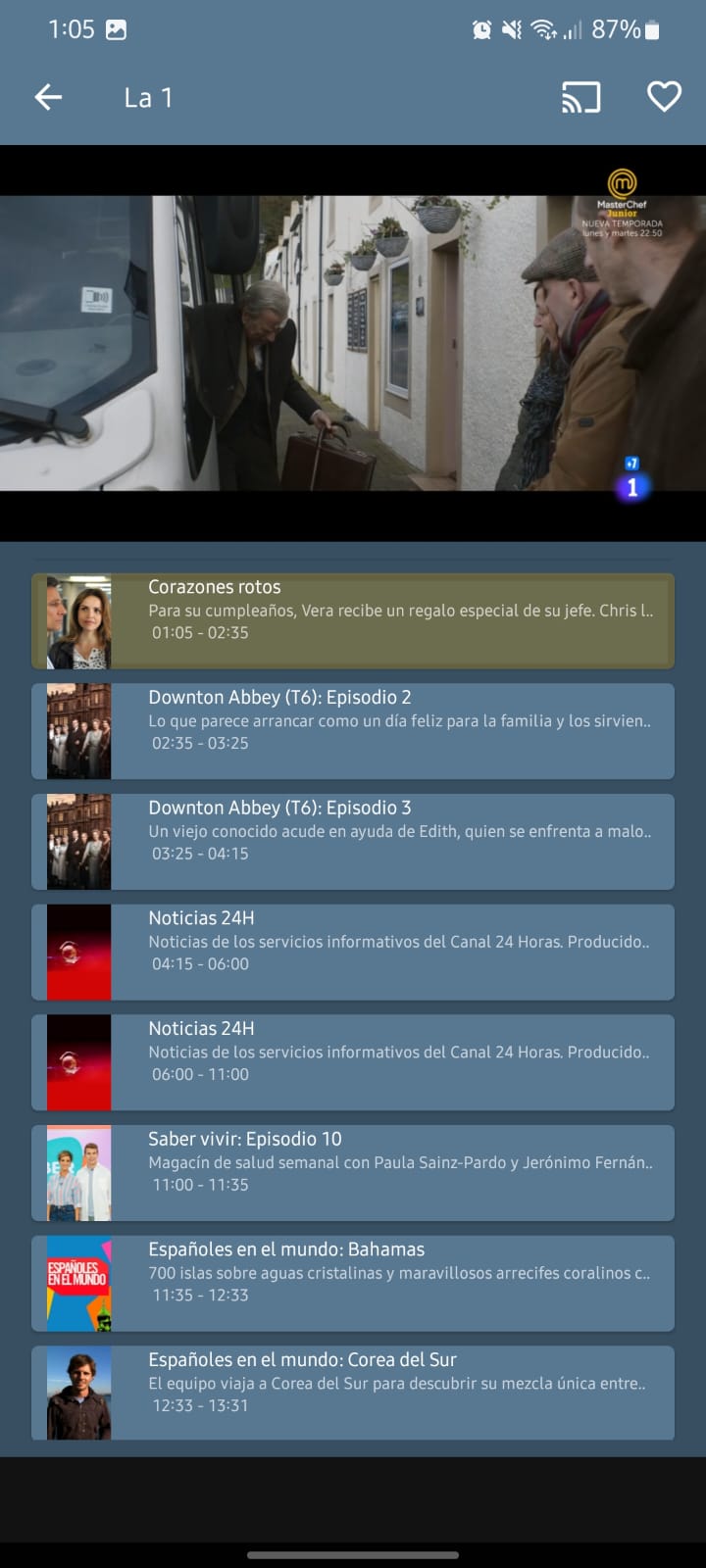The height and width of the screenshot is (1568, 706).
Task: Select Downton Abbey (T6): Episodio 3
Action: (x=353, y=842)
